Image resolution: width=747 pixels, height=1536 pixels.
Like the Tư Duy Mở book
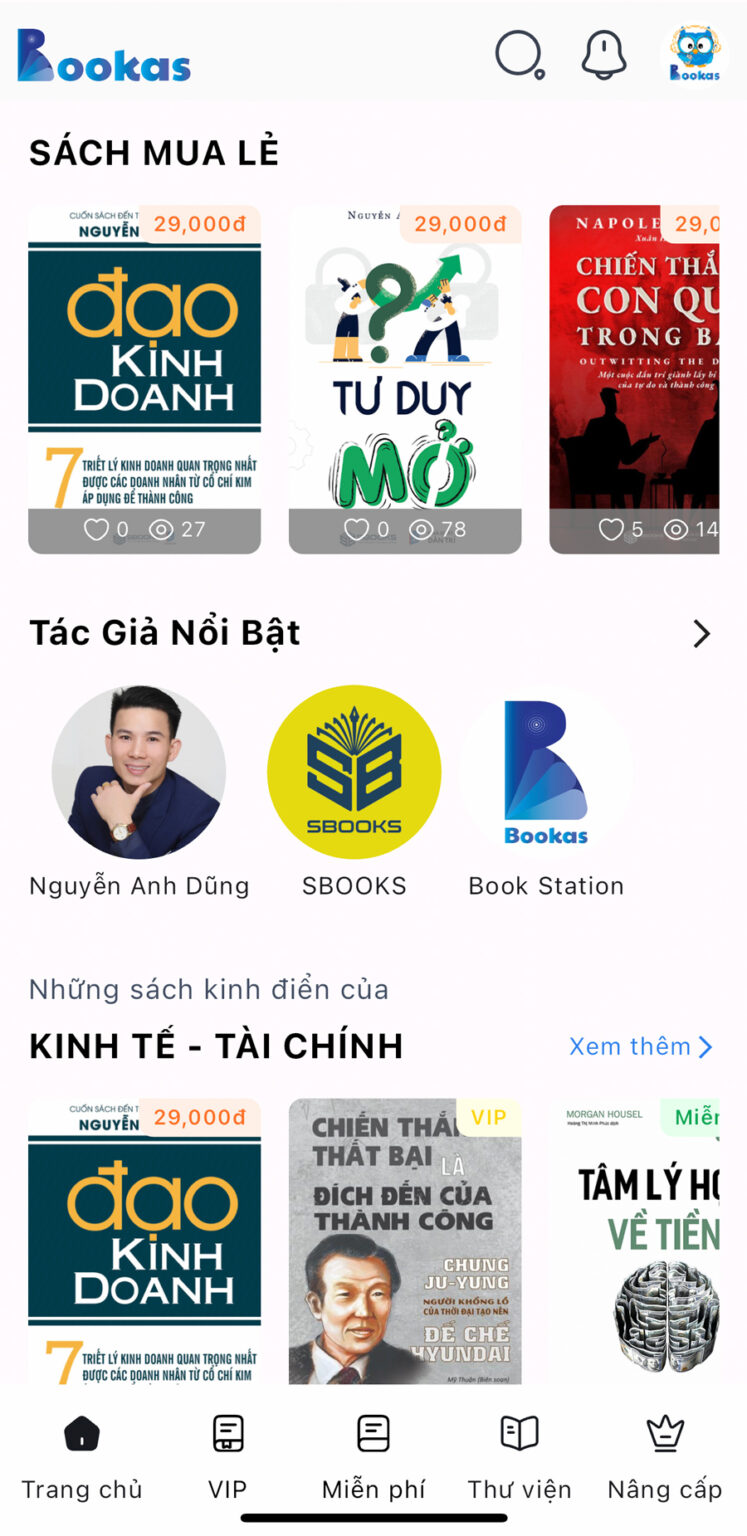point(355,530)
